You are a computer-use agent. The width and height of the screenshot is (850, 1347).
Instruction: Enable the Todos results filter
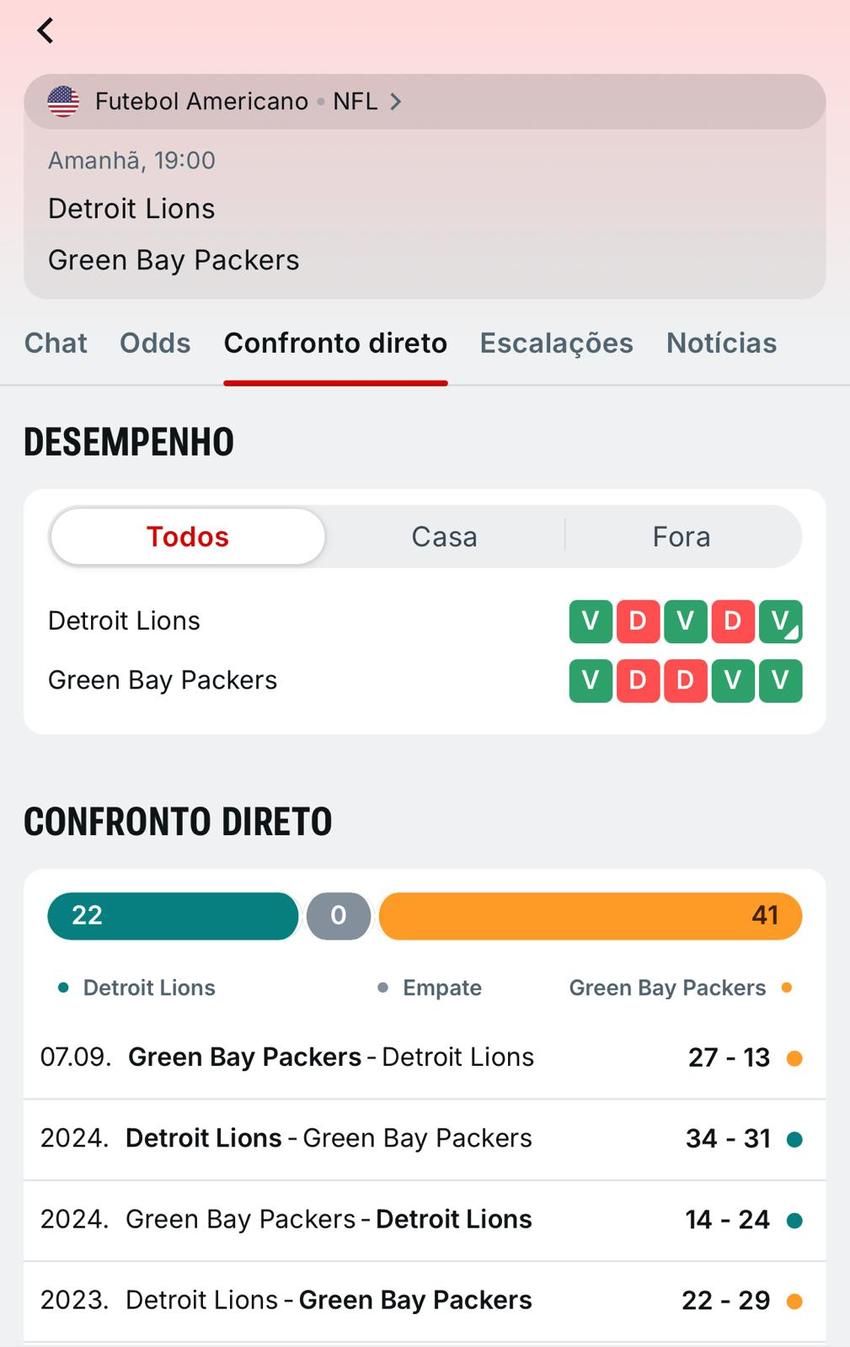coord(187,536)
